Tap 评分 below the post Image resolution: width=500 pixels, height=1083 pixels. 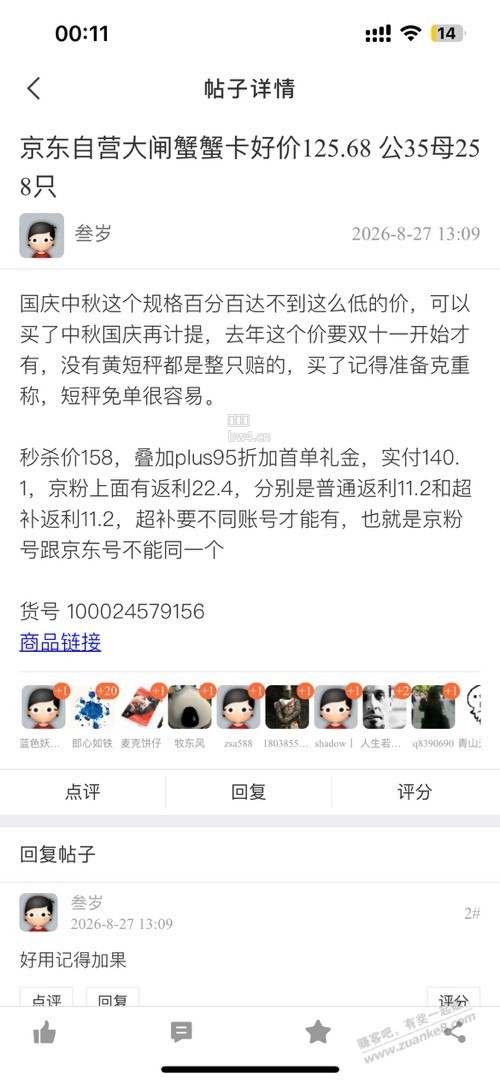(414, 792)
